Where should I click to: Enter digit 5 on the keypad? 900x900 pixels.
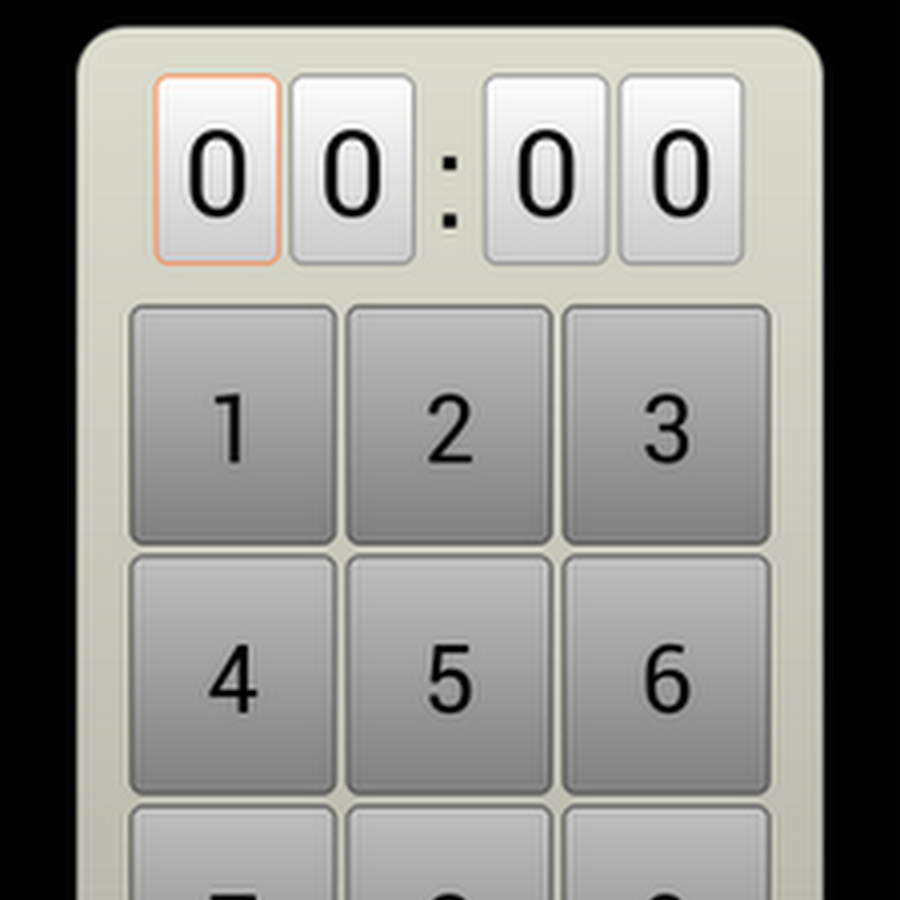(x=449, y=675)
